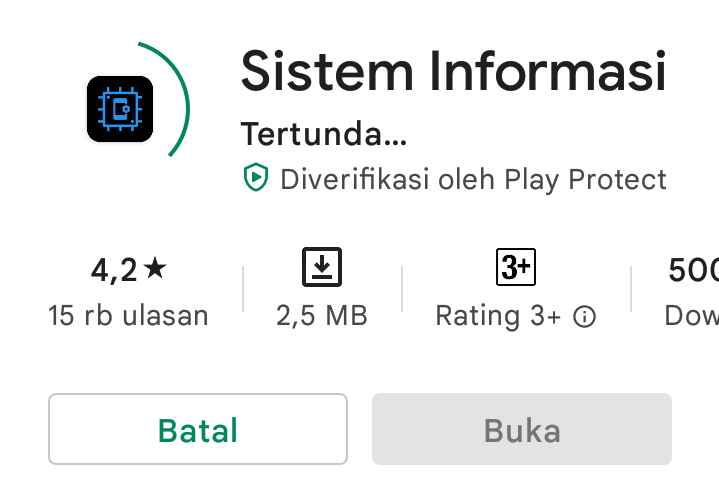Screen dimensions: 719x496
Task: Open the Rating 3+ info icon
Action: 585,318
